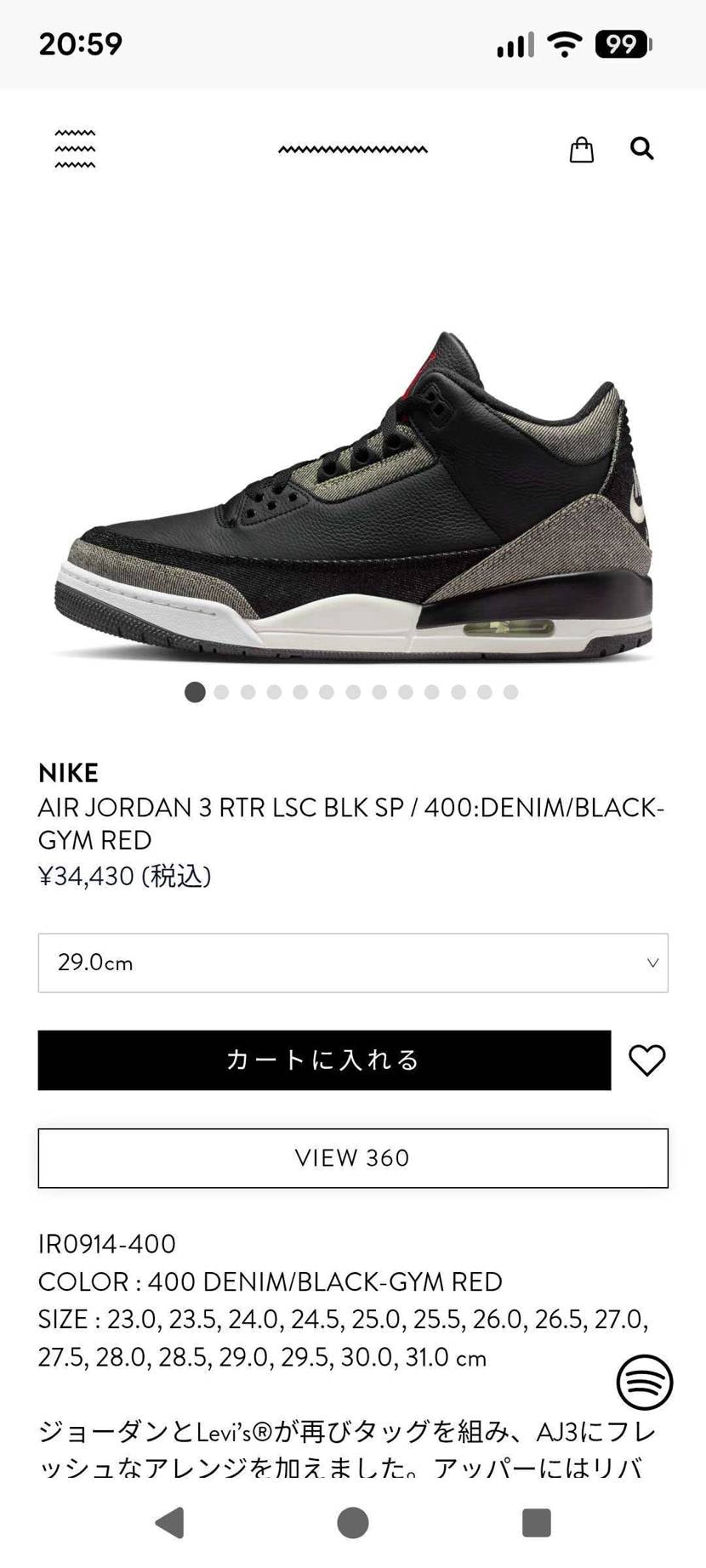706x1568 pixels.
Task: Select the second image carousel dot
Action: pyautogui.click(x=221, y=692)
